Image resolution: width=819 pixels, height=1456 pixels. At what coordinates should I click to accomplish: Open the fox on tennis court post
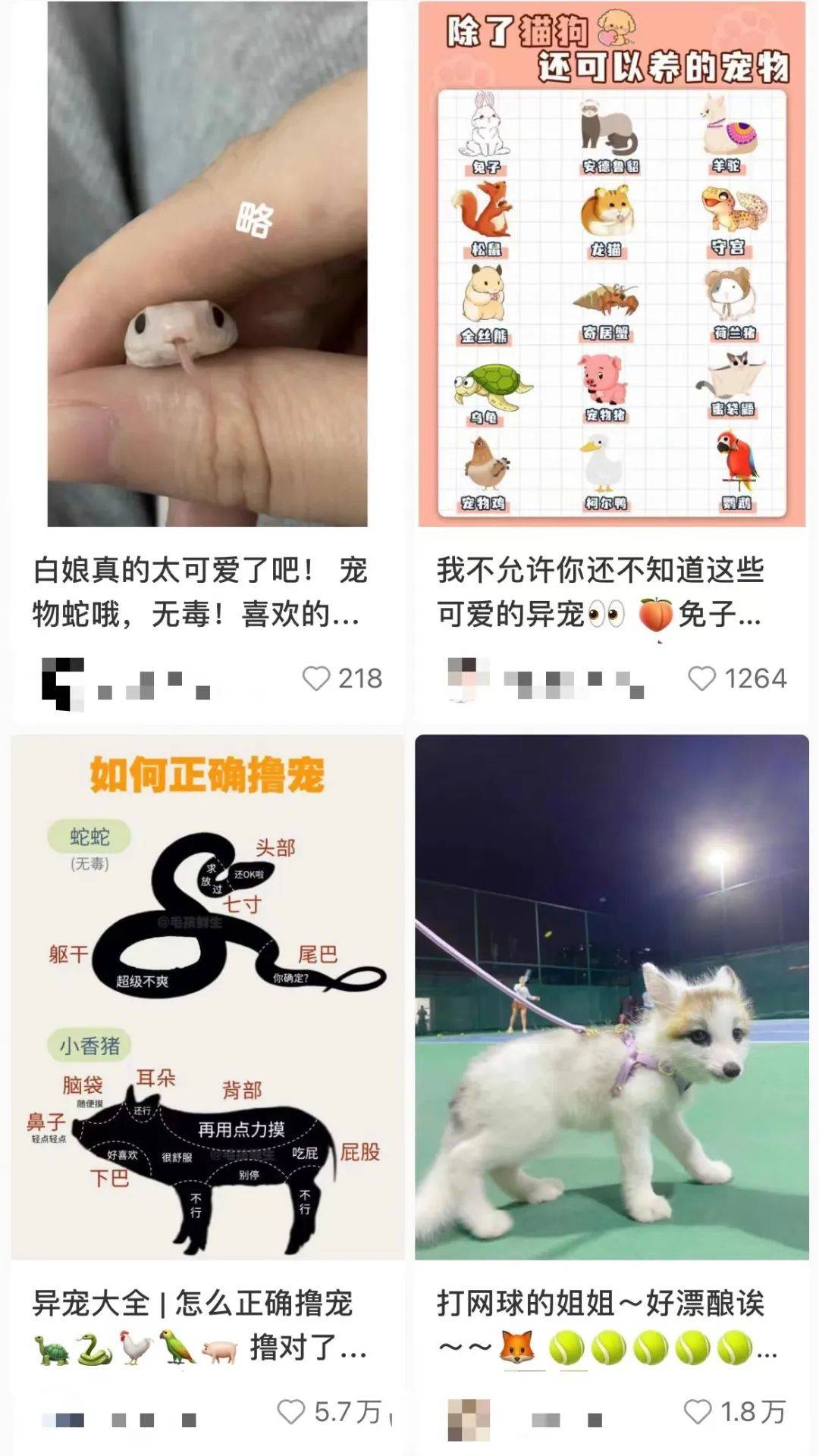coord(611,997)
